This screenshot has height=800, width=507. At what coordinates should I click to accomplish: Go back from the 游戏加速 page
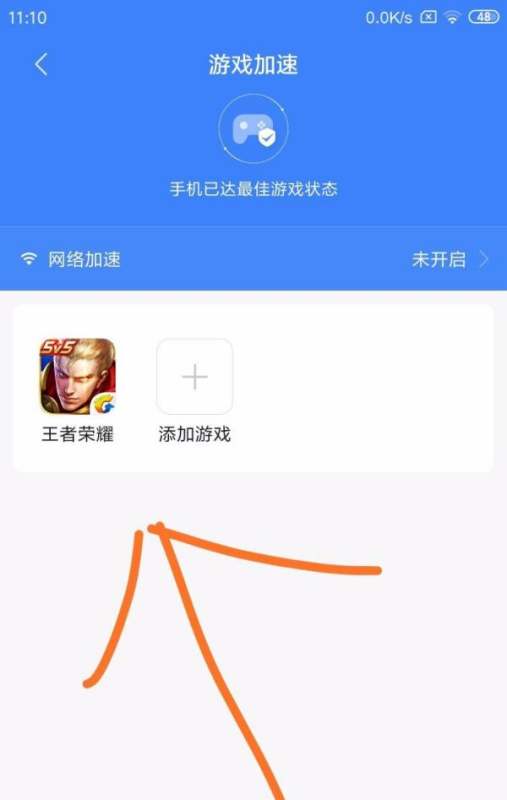(41, 65)
